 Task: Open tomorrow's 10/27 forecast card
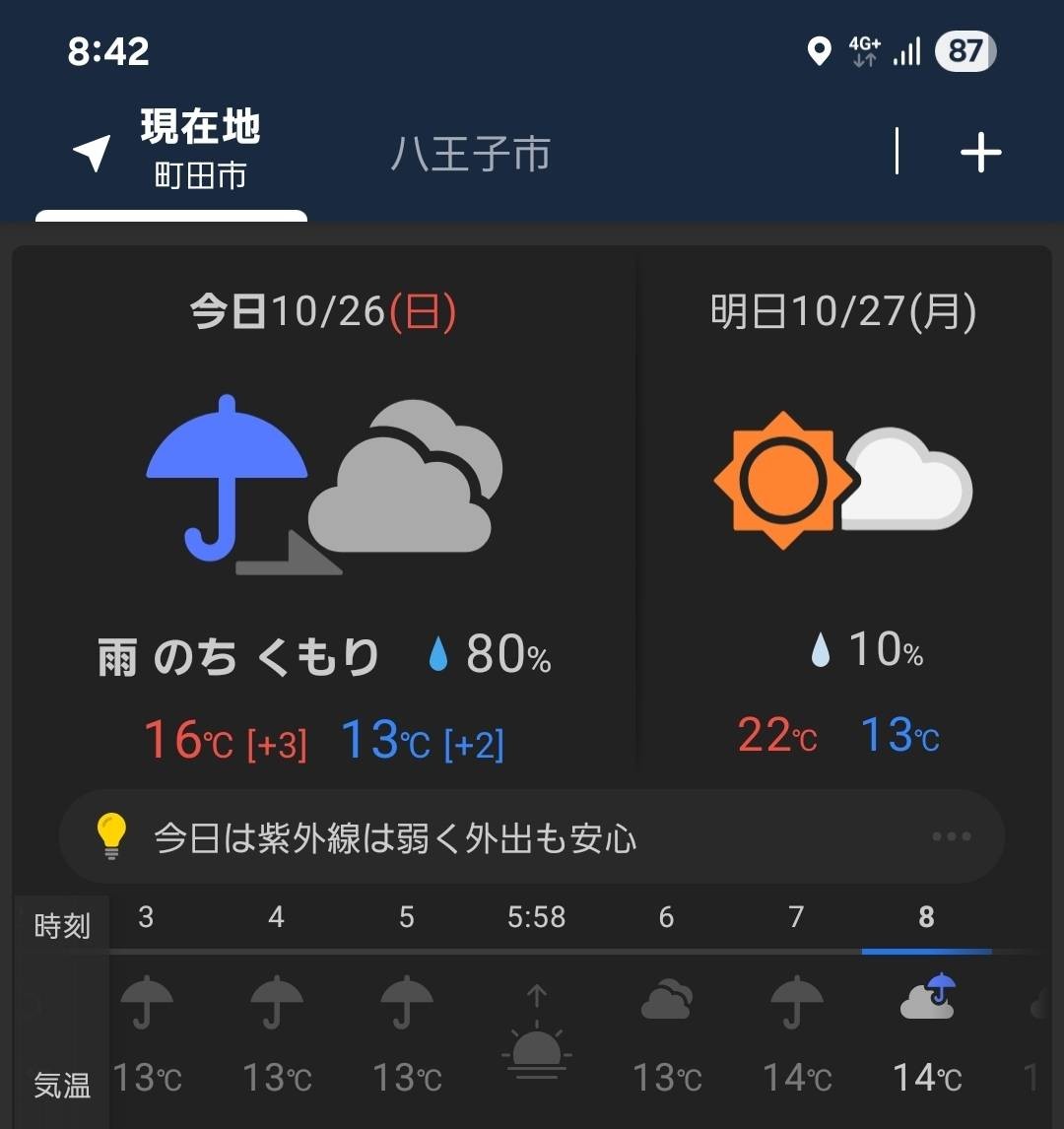click(843, 522)
